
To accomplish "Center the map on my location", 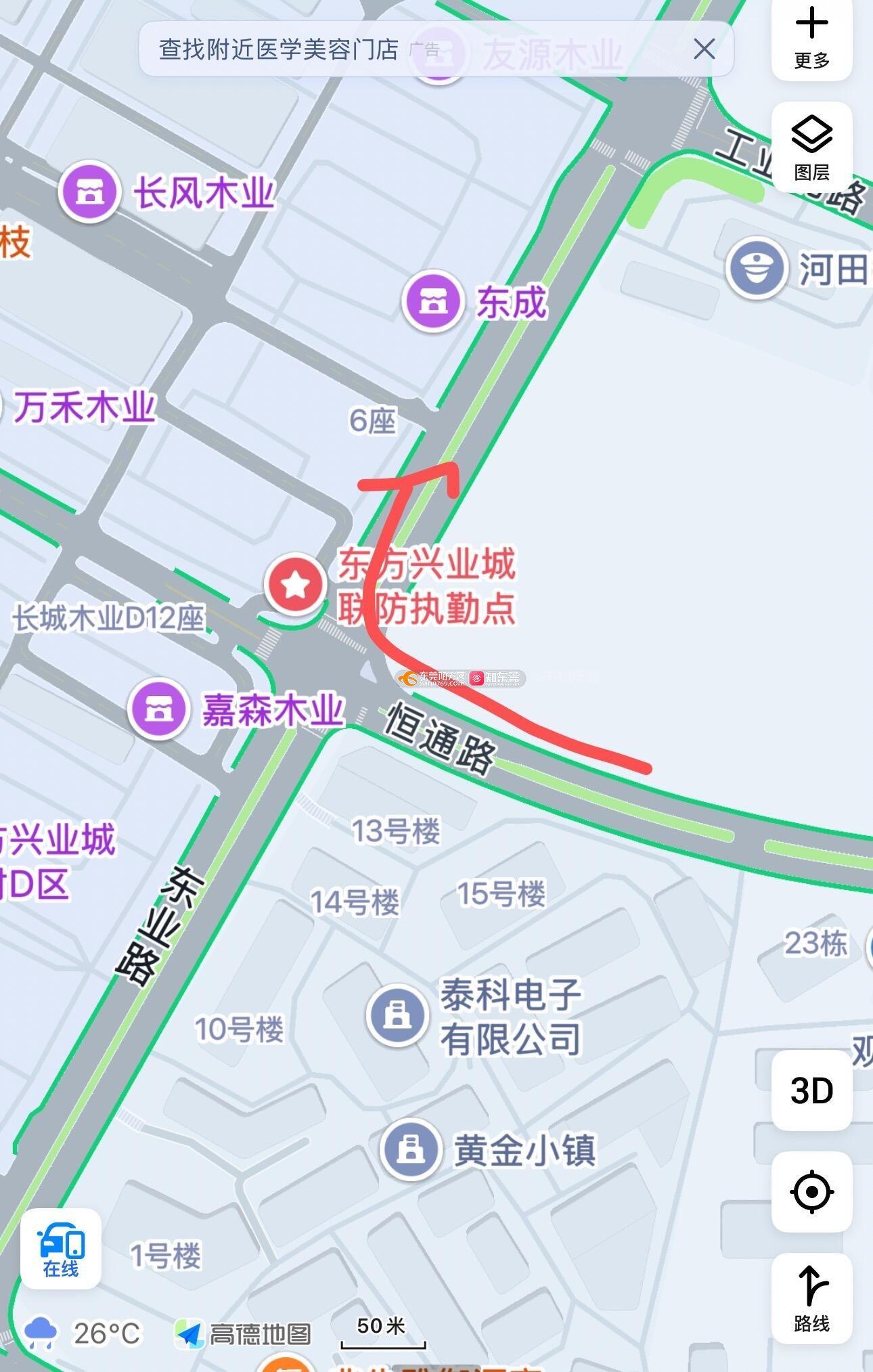I will click(x=811, y=1191).
